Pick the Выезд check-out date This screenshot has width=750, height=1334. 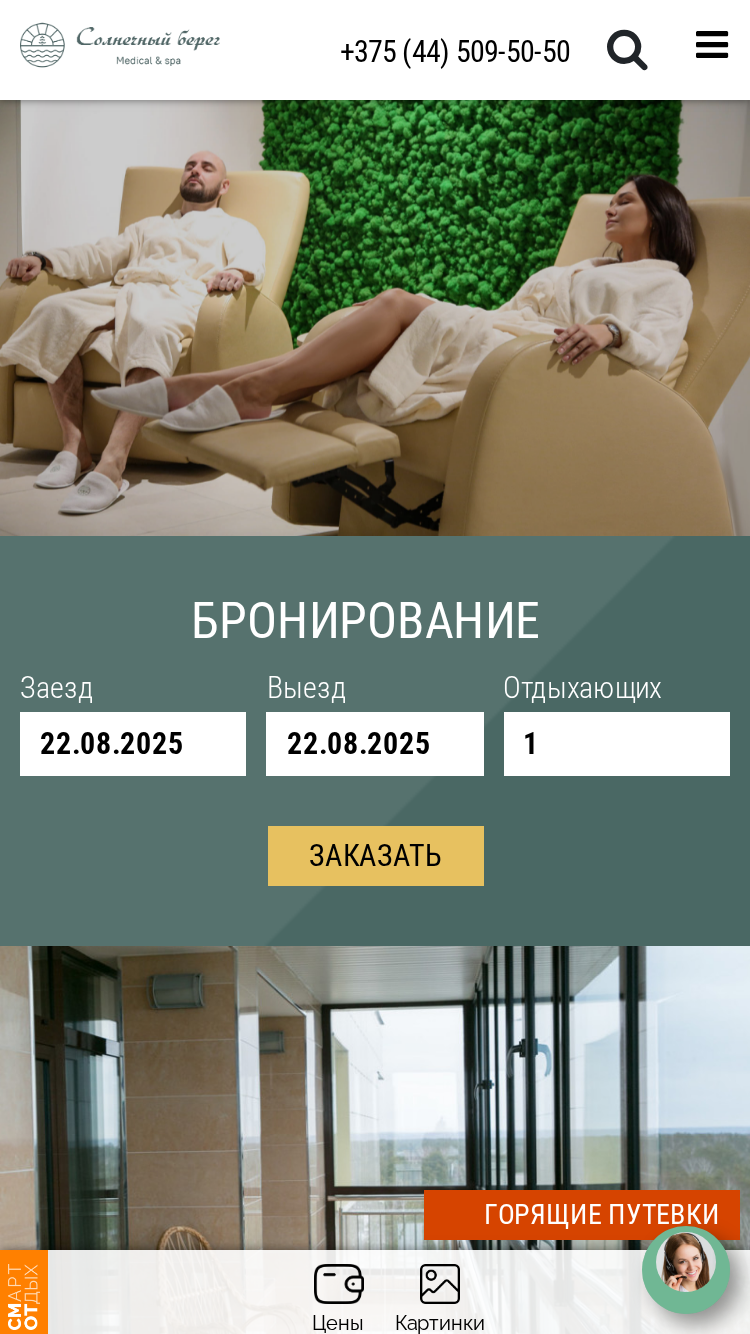[x=375, y=744]
